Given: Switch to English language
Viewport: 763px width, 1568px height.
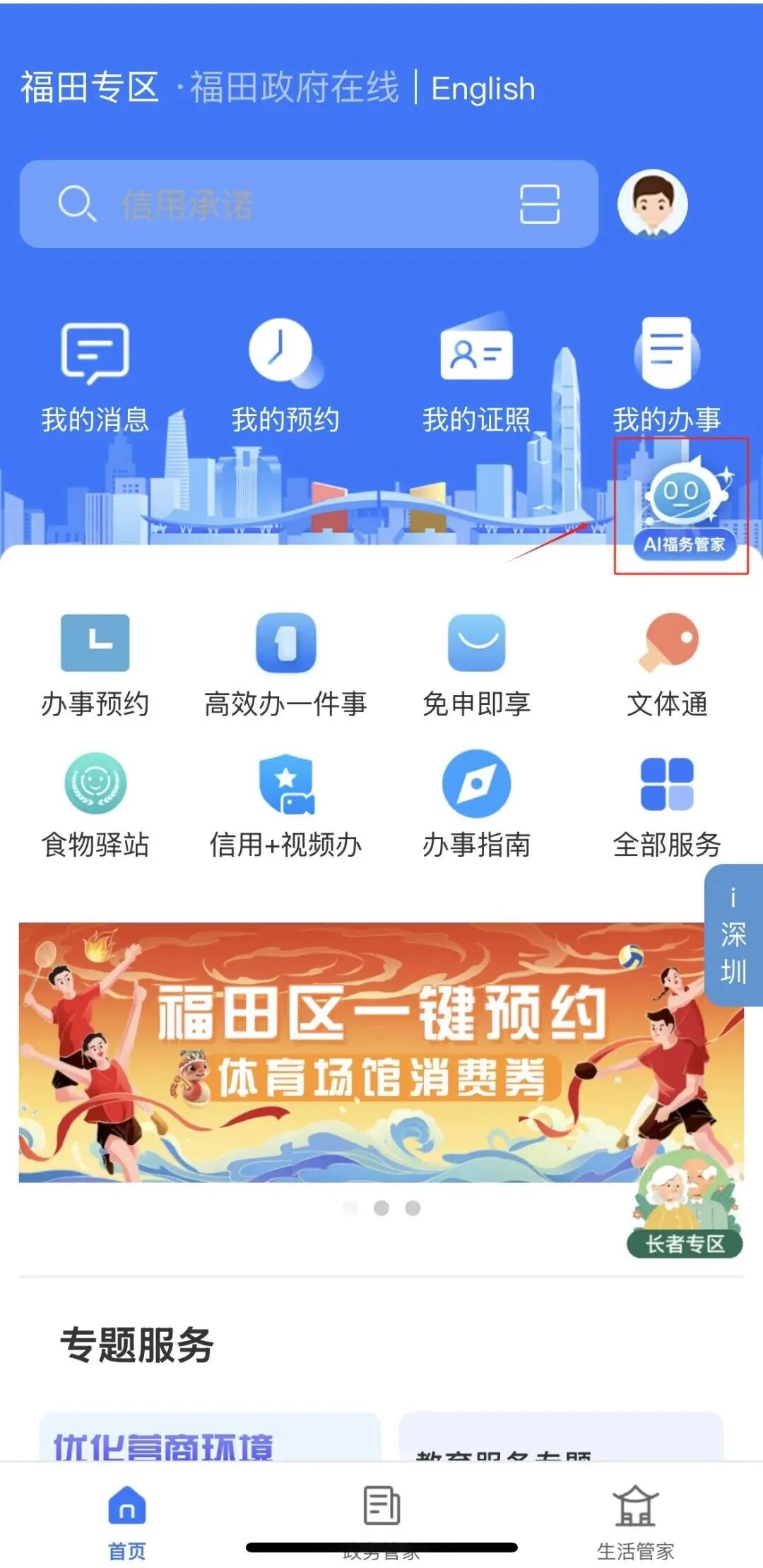Looking at the screenshot, I should tap(483, 89).
